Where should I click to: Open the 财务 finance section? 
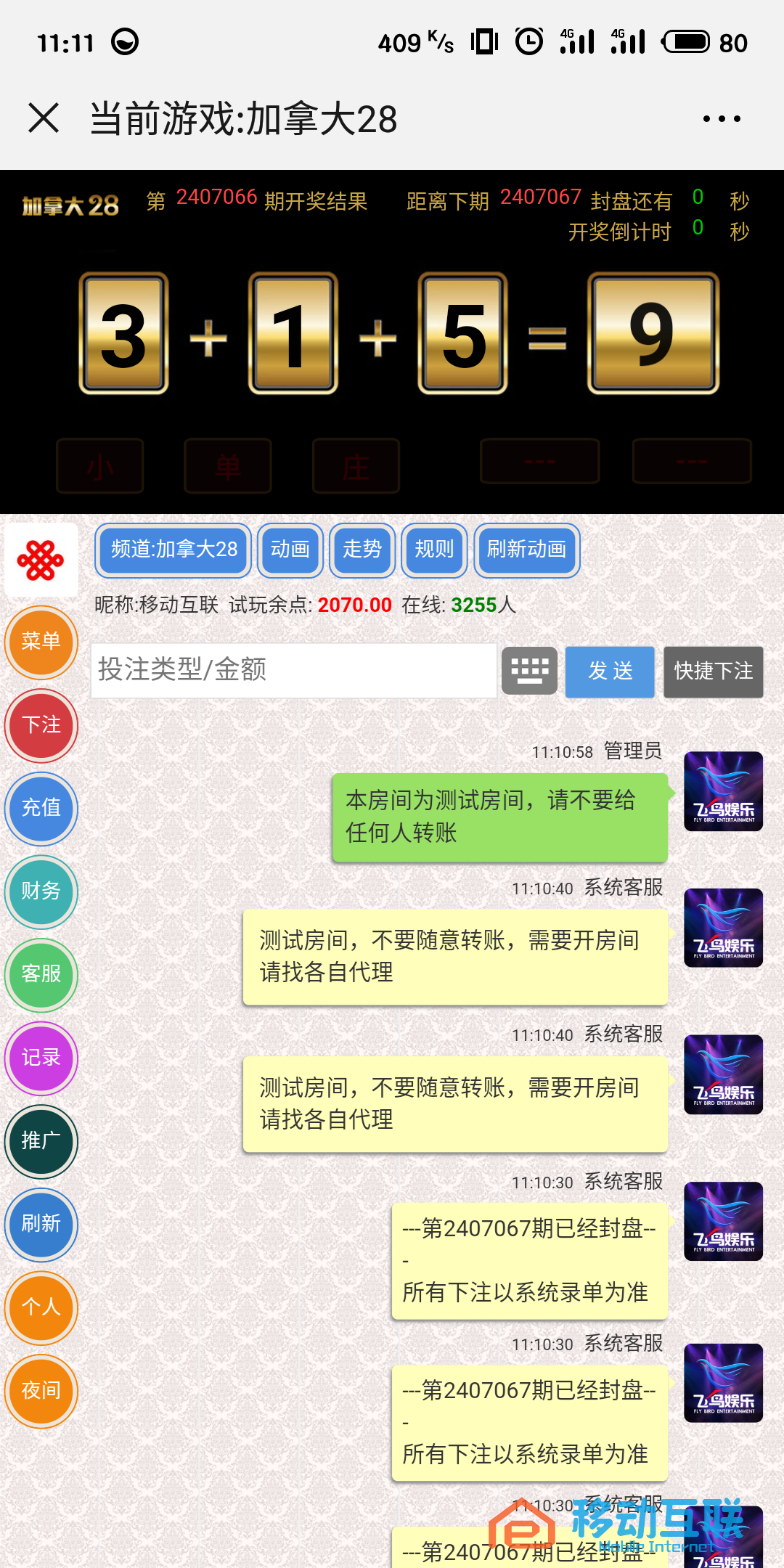click(x=41, y=891)
